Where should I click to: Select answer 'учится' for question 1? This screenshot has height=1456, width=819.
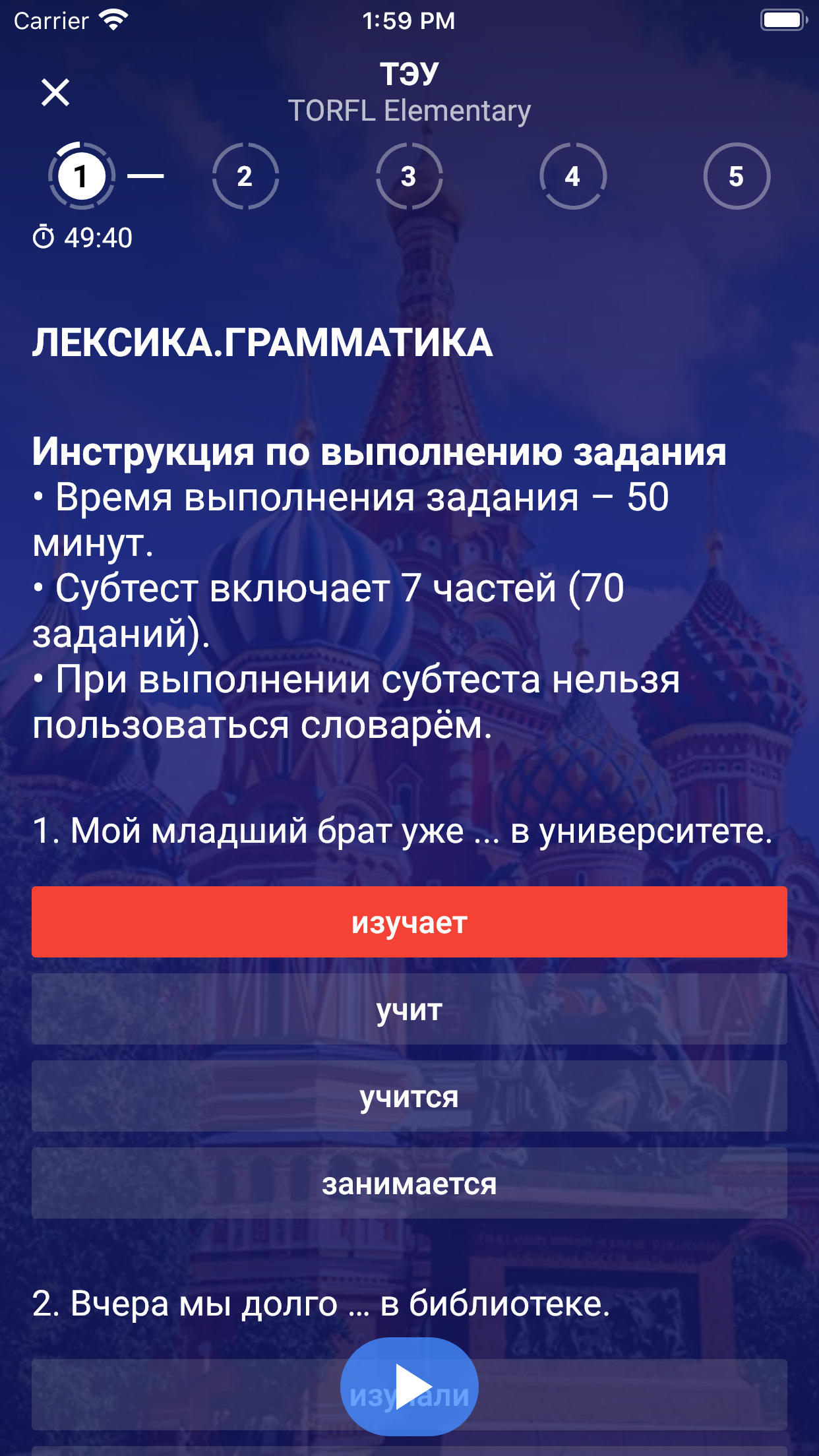click(409, 1097)
